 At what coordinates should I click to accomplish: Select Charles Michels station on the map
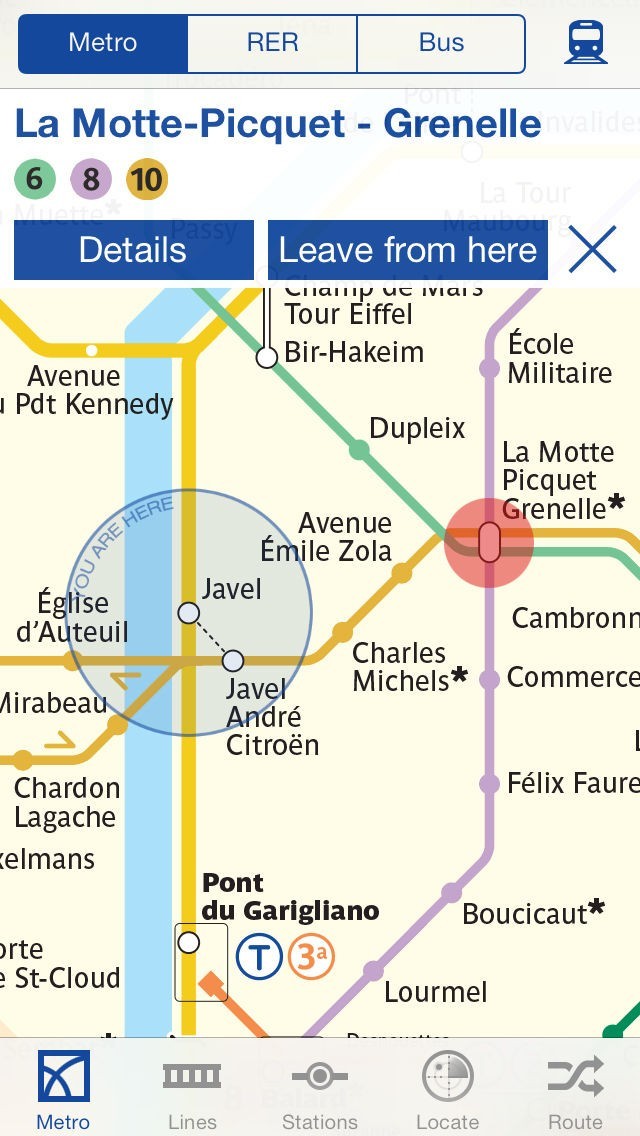pyautogui.click(x=343, y=632)
